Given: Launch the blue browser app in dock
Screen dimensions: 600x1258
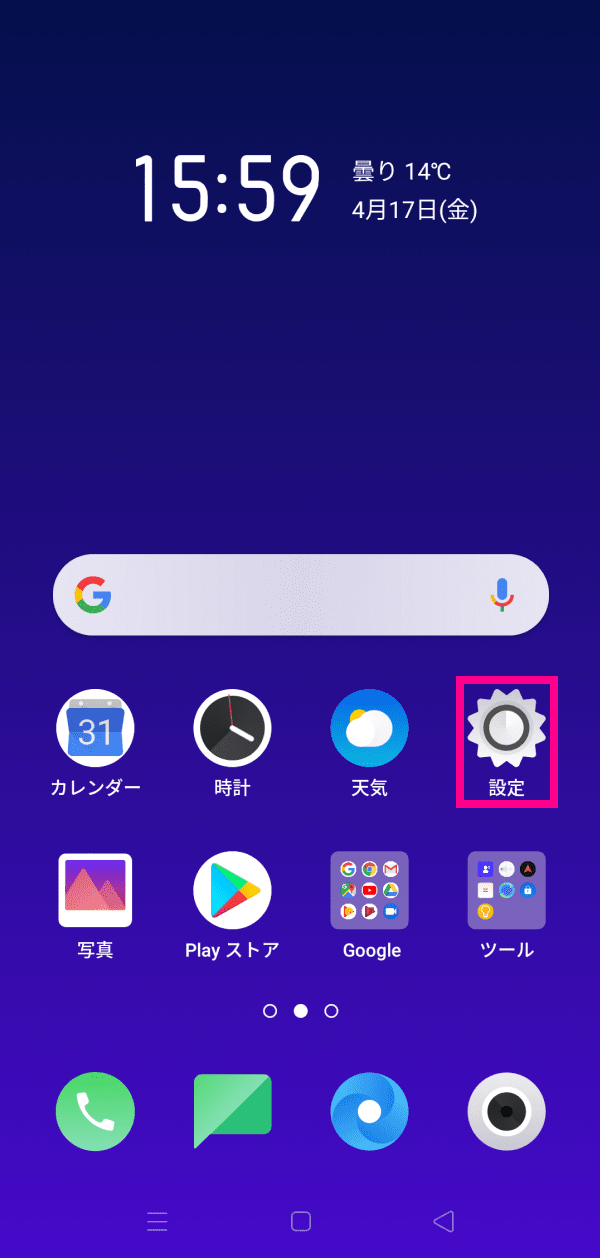Looking at the screenshot, I should click(x=370, y=1112).
